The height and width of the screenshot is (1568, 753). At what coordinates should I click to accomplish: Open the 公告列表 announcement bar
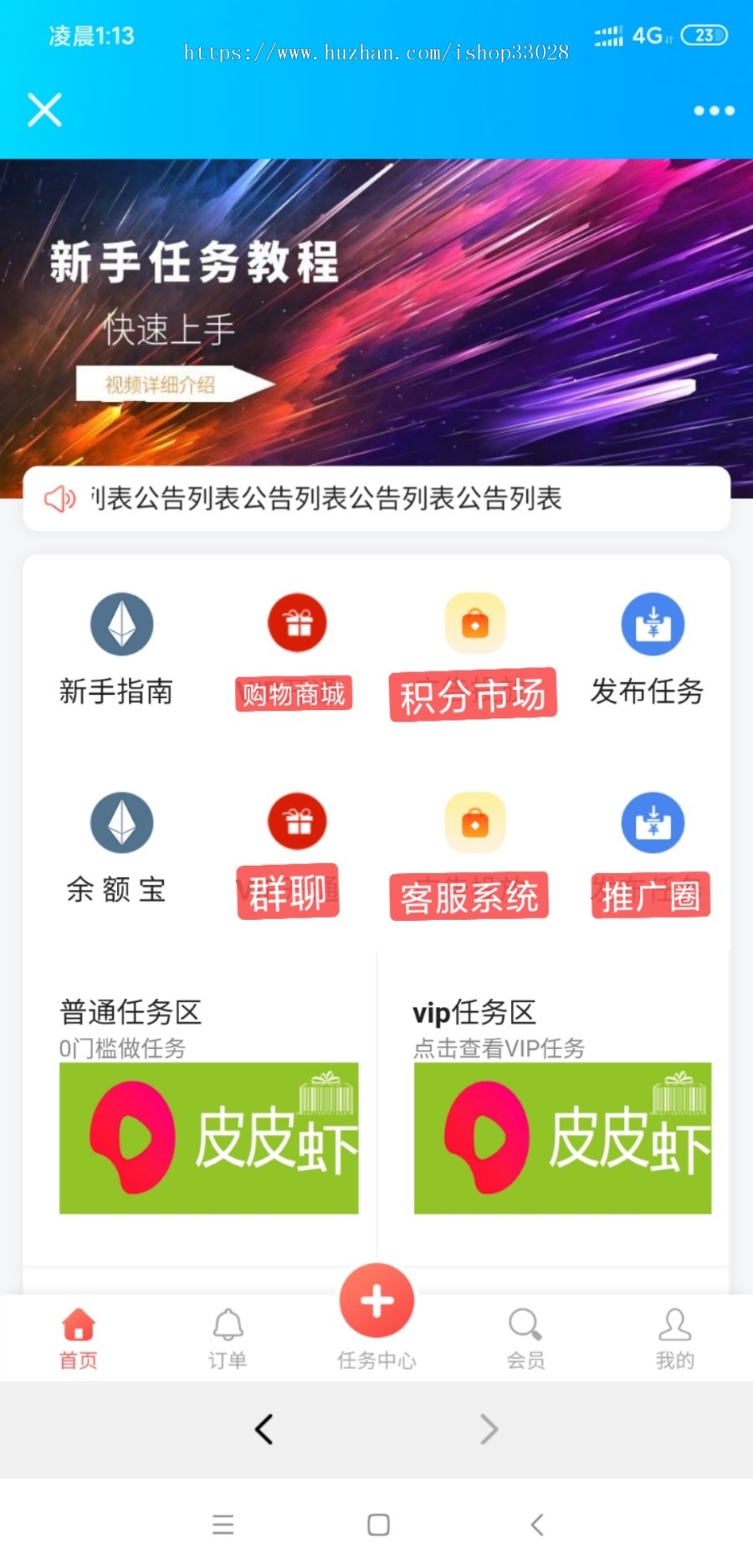[x=376, y=499]
